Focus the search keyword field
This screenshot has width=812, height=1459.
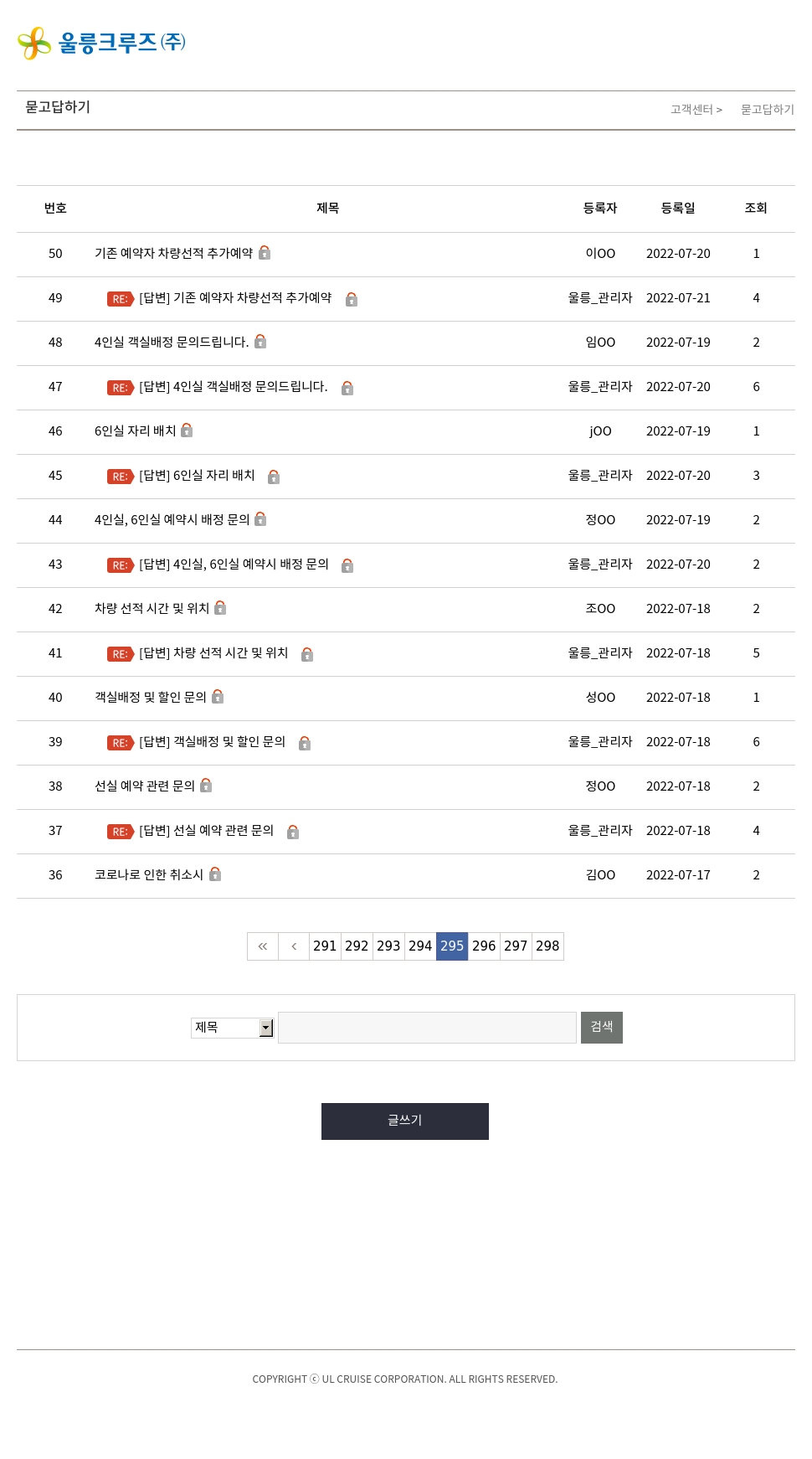[x=427, y=1028]
